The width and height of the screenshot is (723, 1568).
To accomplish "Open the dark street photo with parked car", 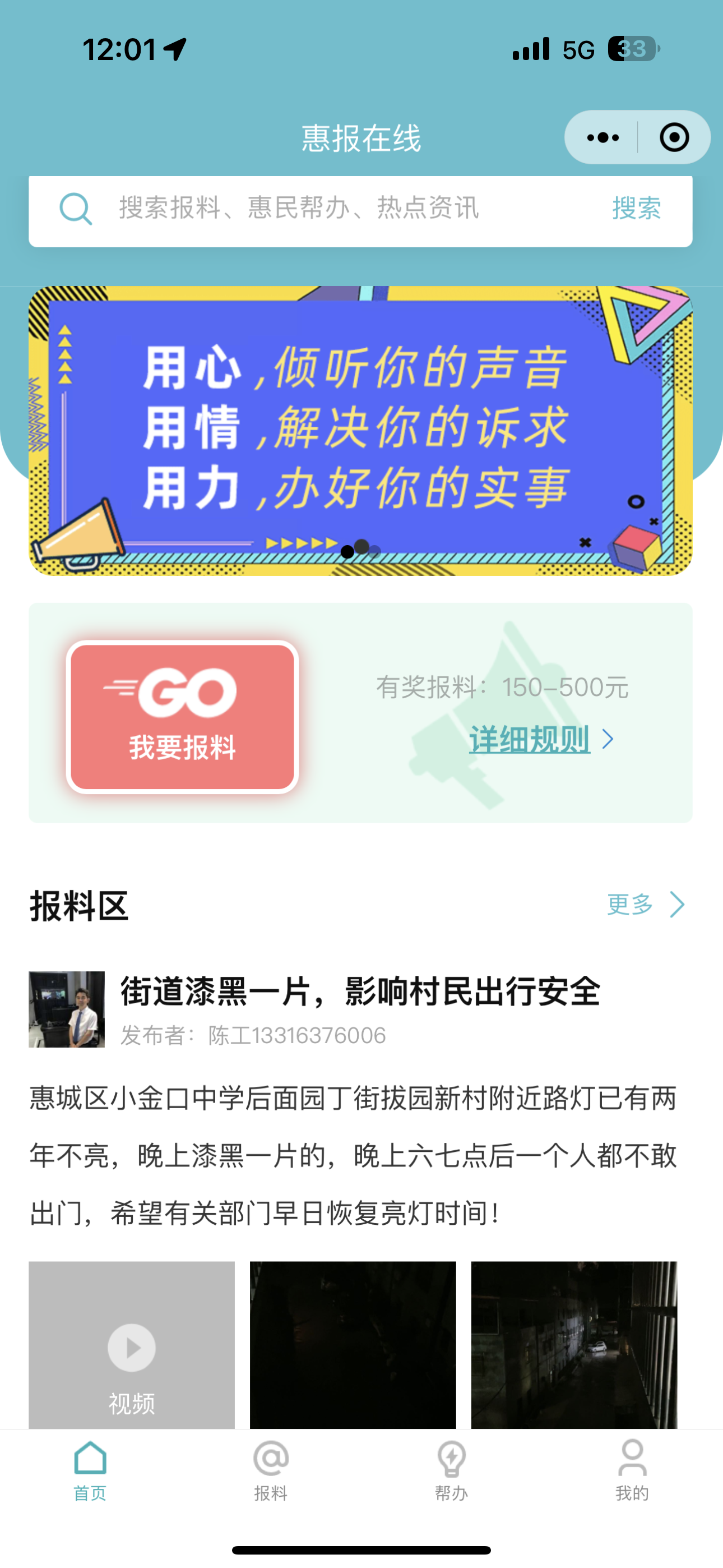I will coord(573,1344).
